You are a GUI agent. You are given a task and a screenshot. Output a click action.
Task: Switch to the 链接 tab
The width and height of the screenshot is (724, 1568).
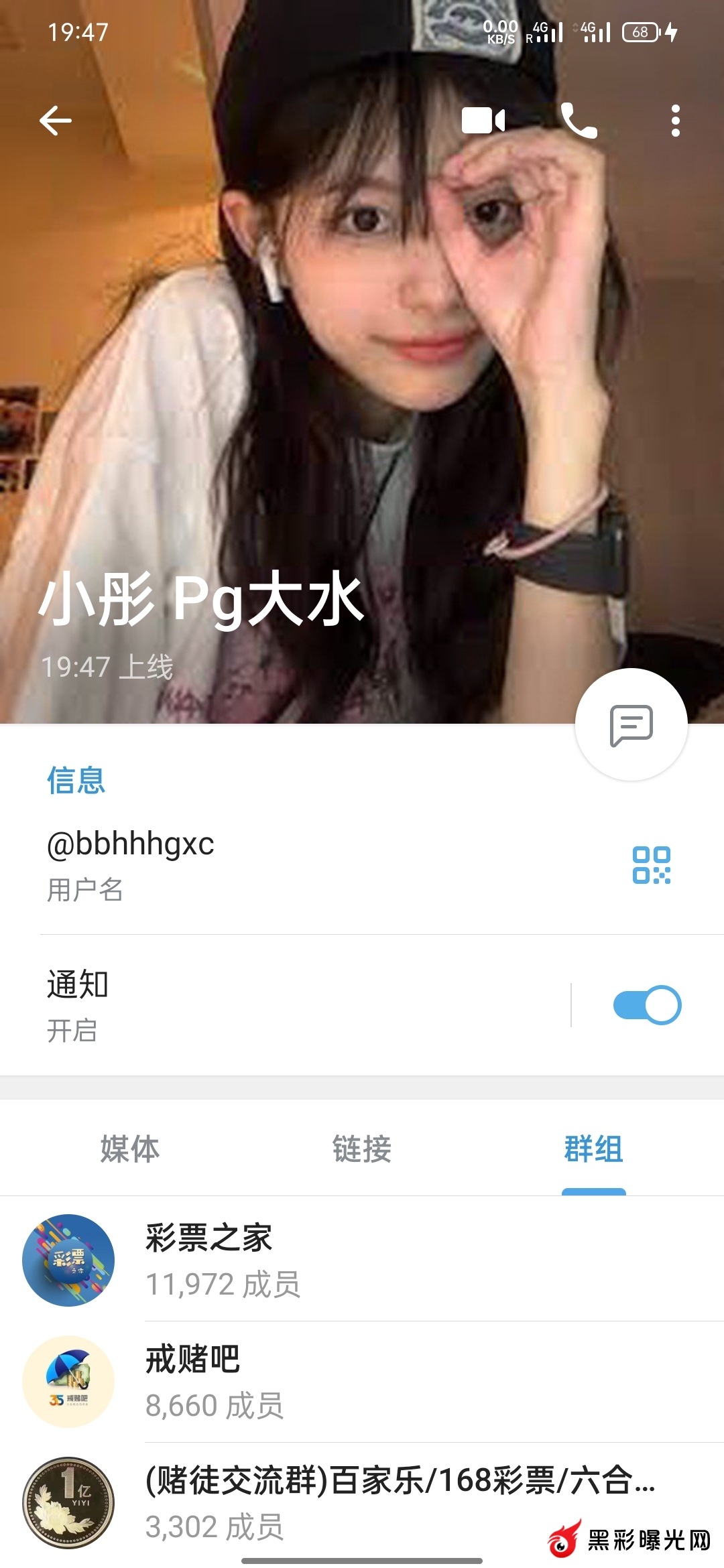tap(362, 1149)
